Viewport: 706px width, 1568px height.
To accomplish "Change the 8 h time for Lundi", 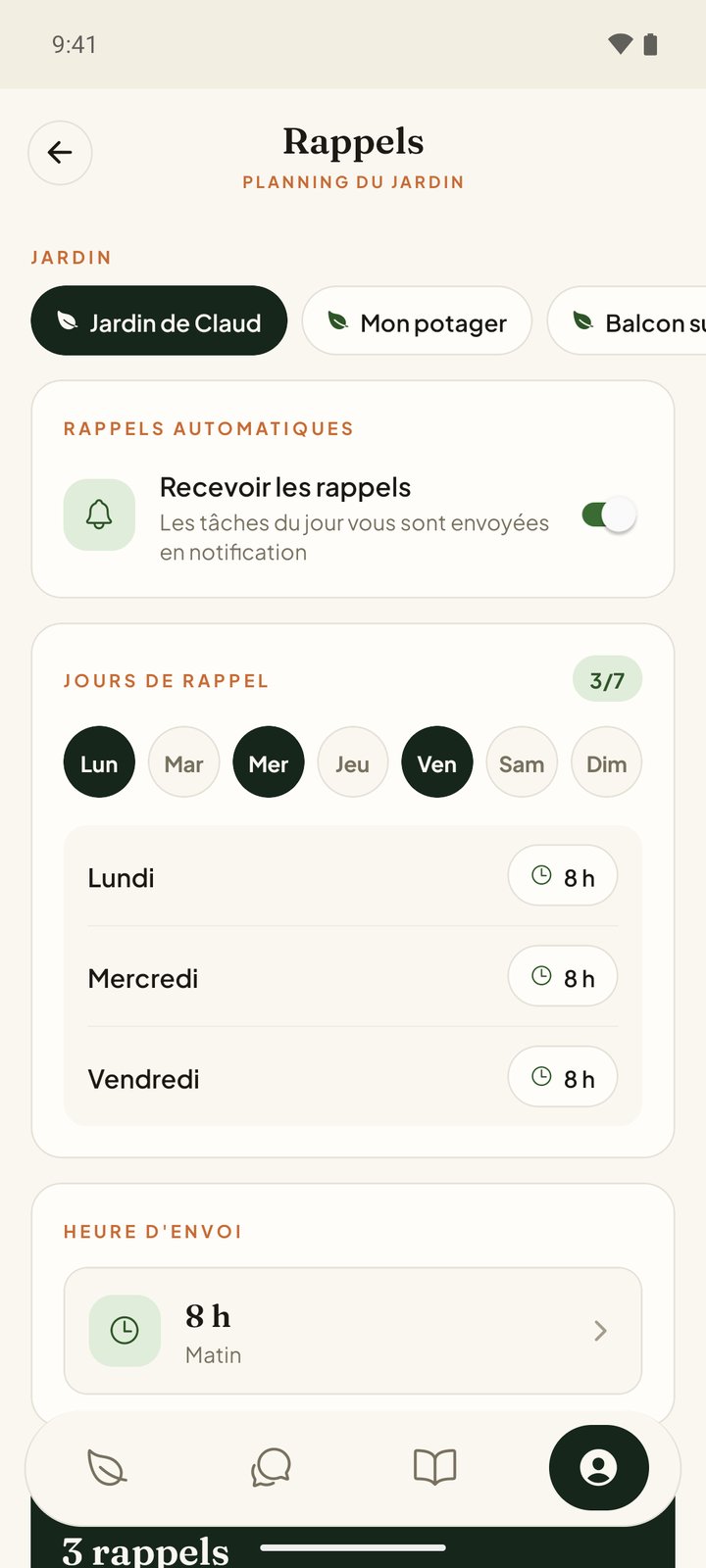I will (x=563, y=876).
